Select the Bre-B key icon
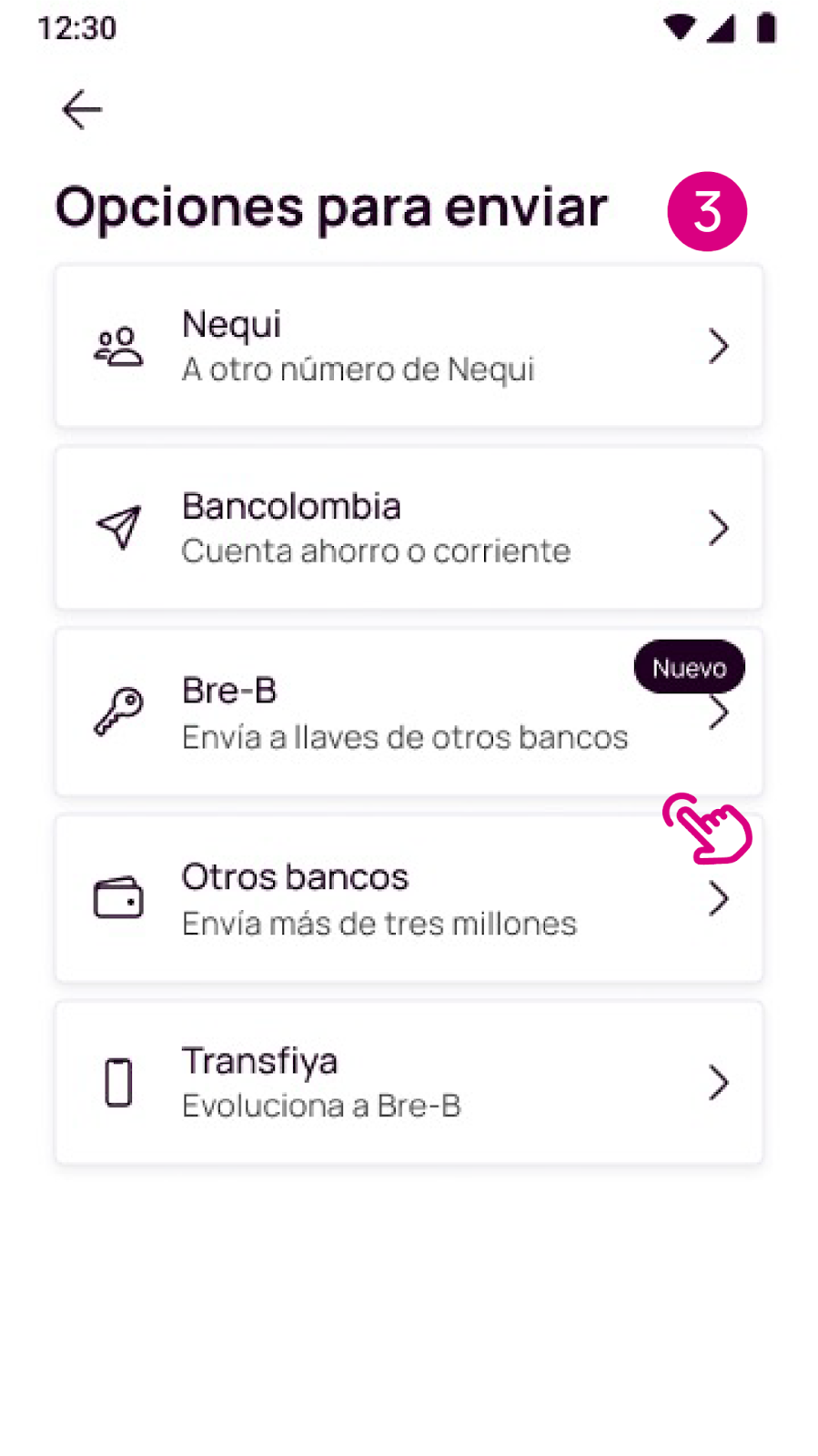Viewport: 818px width, 1456px height. point(118,713)
